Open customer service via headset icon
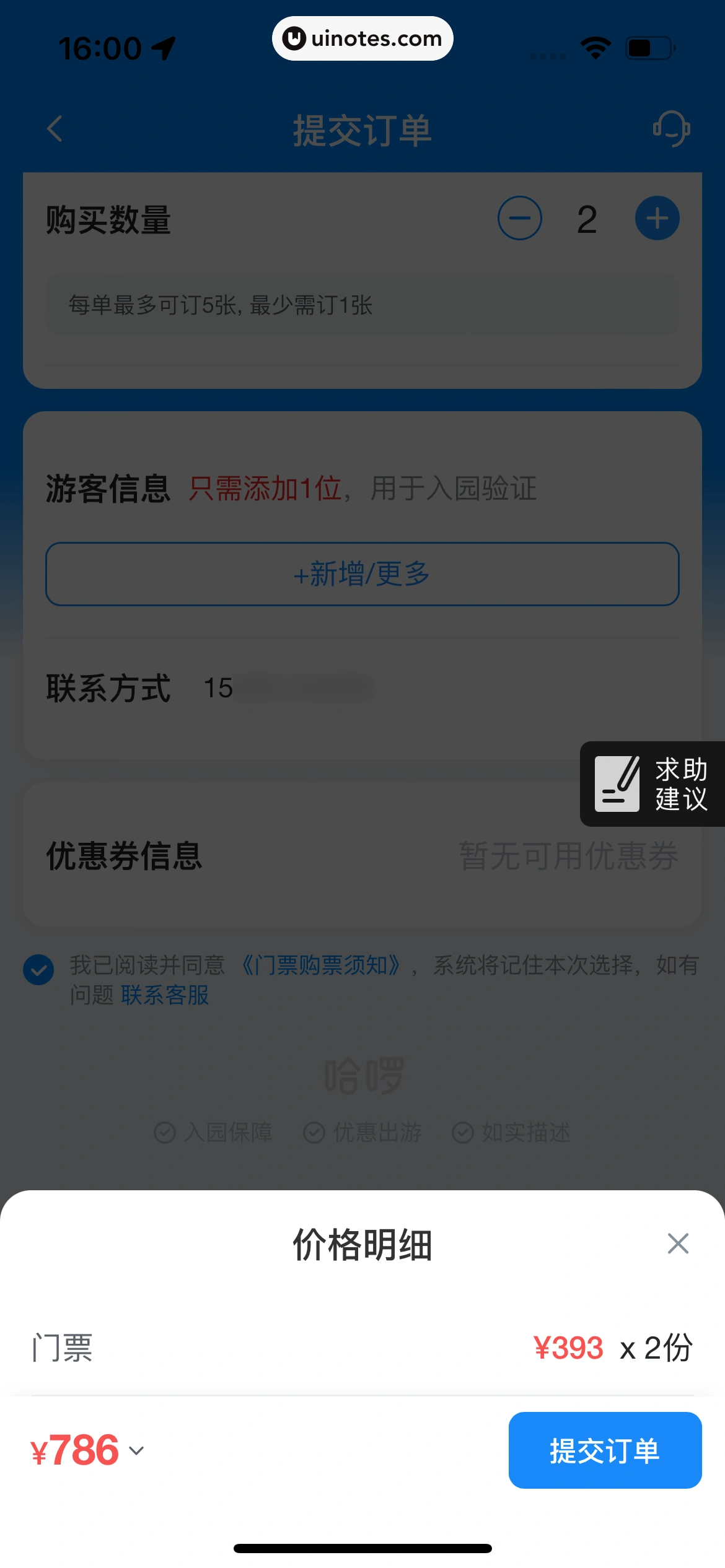 pyautogui.click(x=672, y=129)
